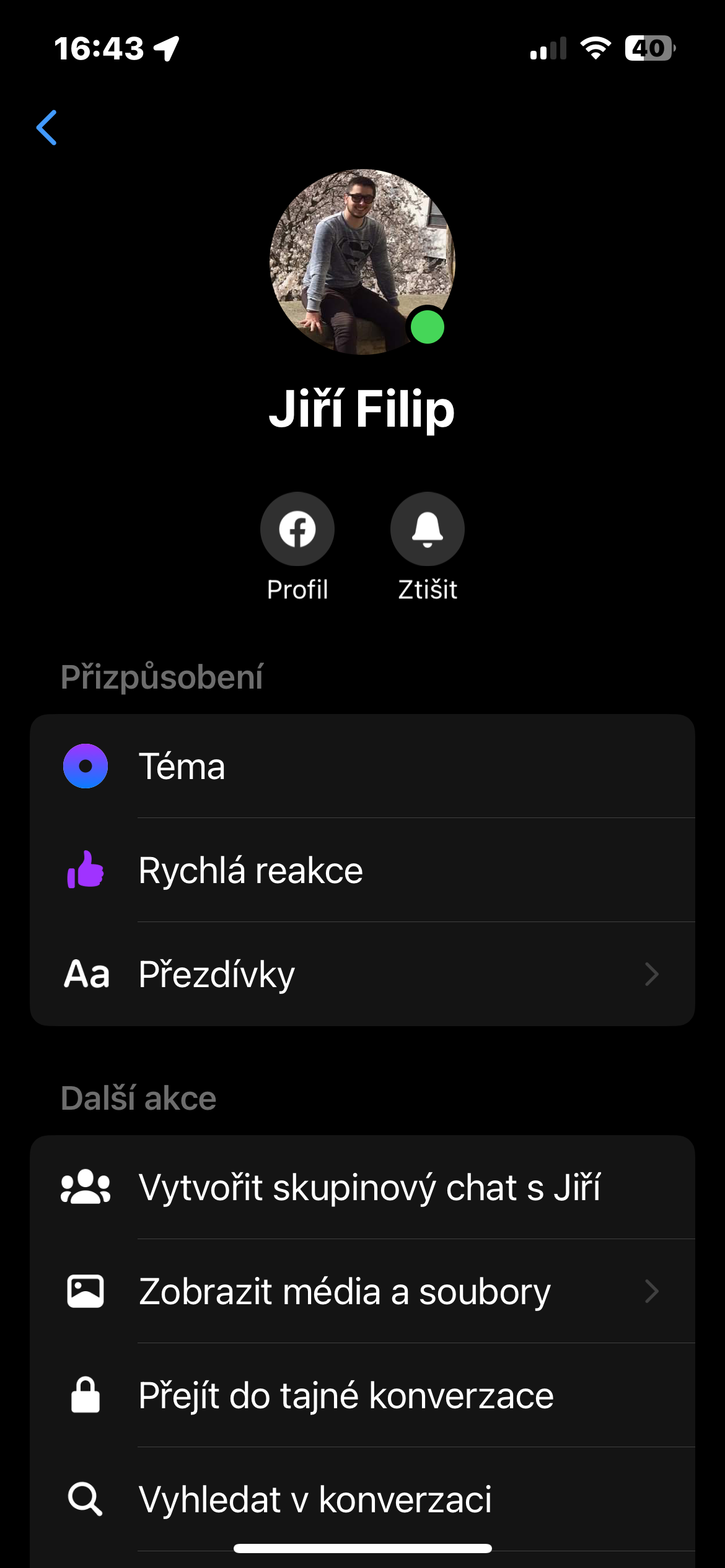
Task: Mute the conversation with Ztišit bell
Action: point(428,529)
